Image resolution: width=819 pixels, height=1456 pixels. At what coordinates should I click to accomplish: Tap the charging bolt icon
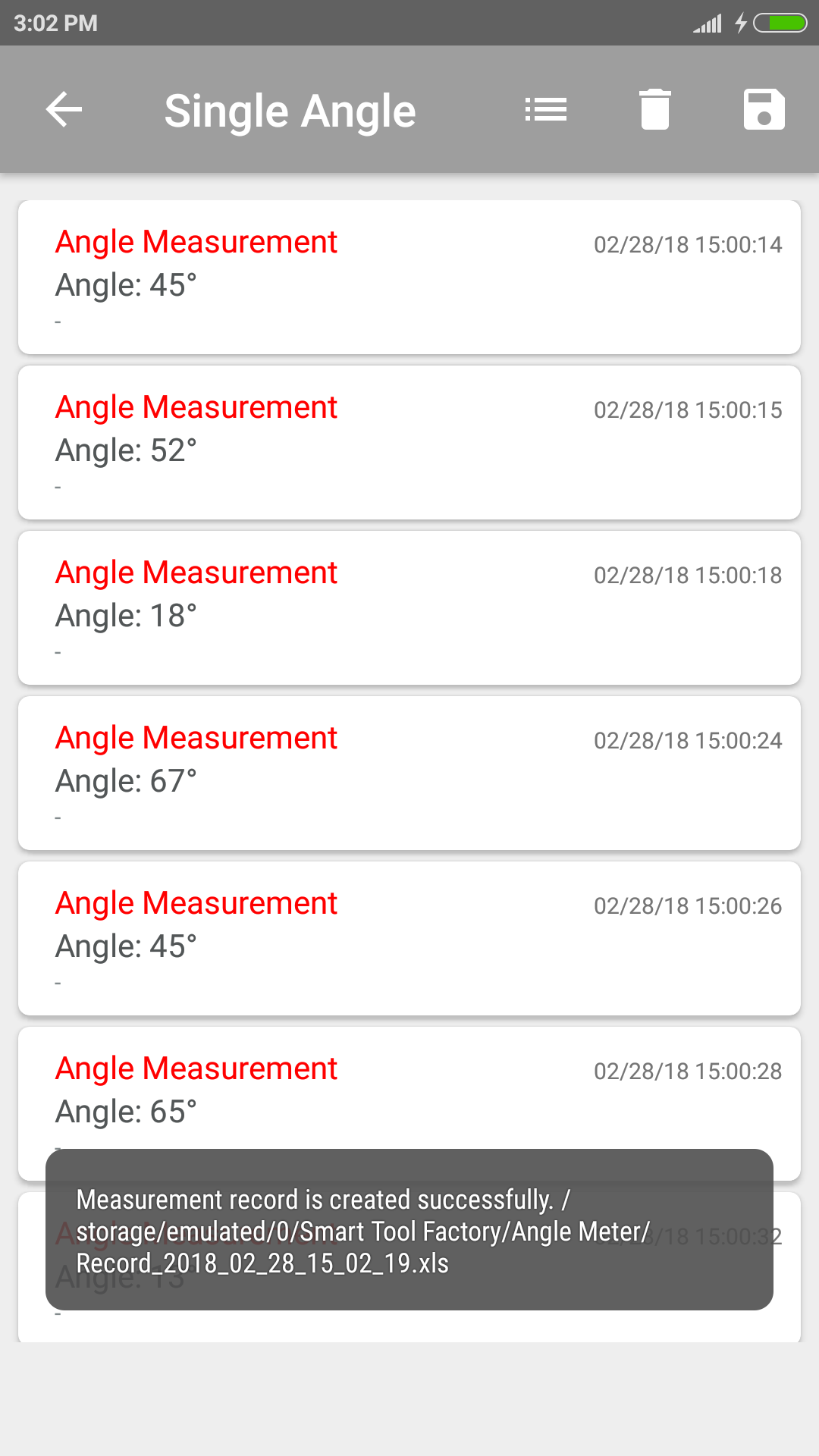(x=741, y=23)
